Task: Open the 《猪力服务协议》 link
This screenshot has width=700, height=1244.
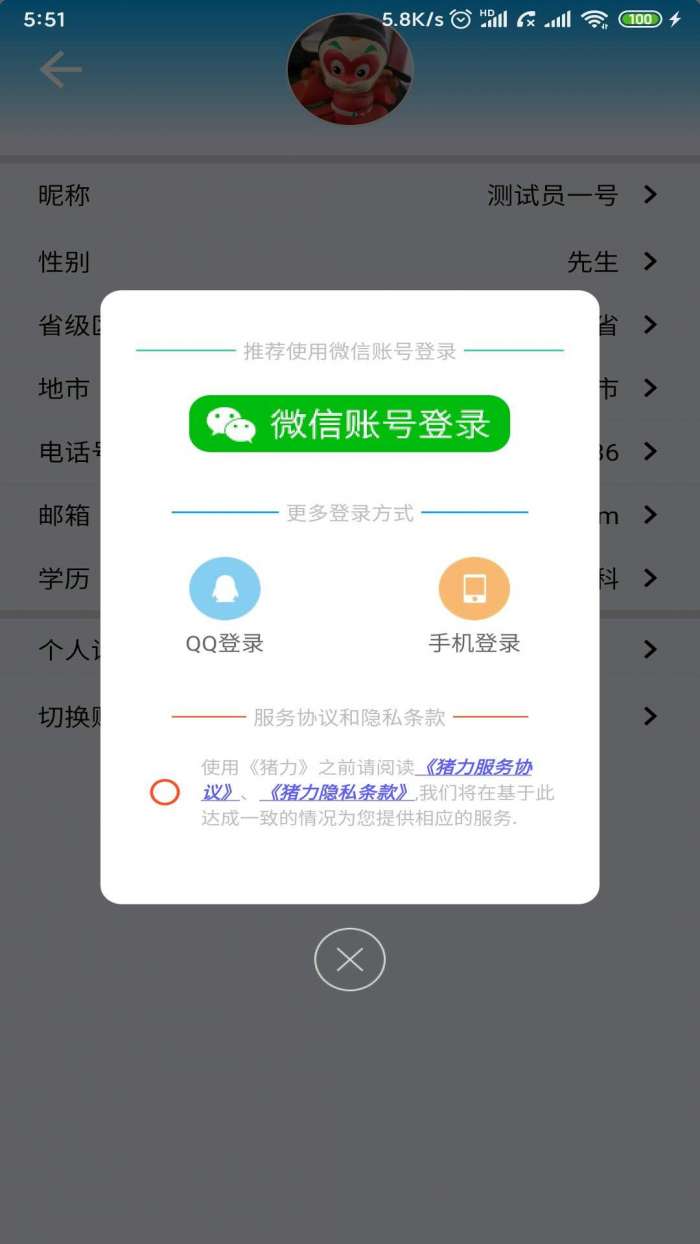Action: coord(476,768)
